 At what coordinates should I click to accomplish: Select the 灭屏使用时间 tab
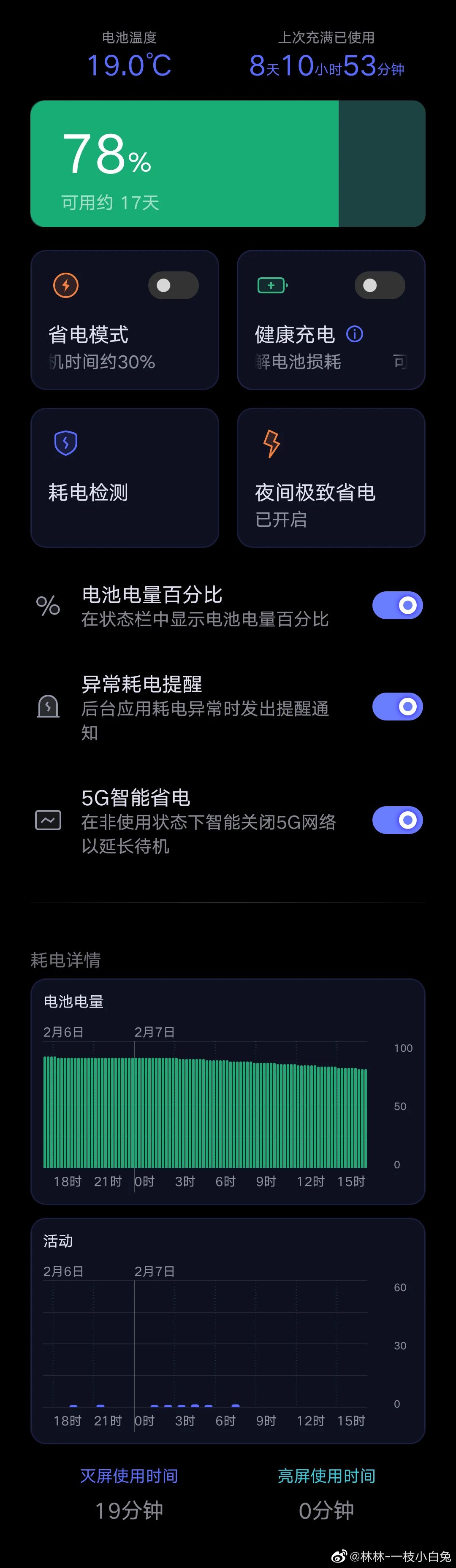(x=129, y=1476)
